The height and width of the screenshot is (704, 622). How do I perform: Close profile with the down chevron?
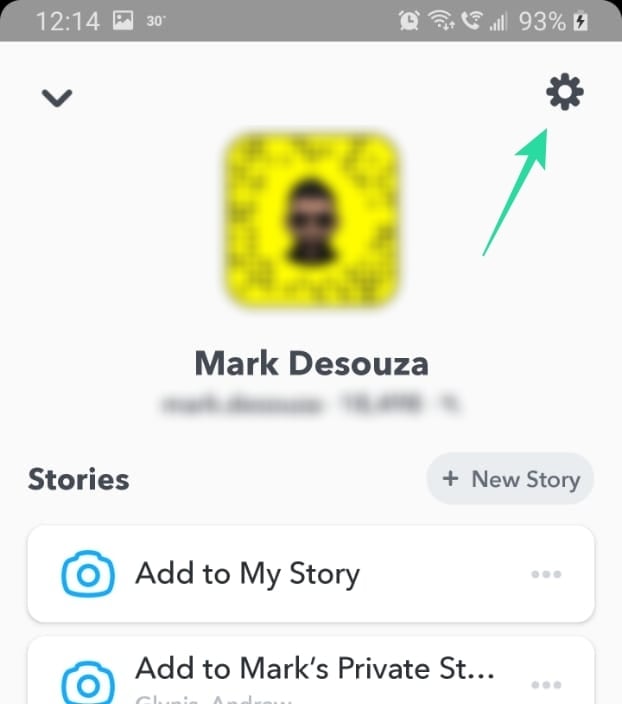coord(57,97)
